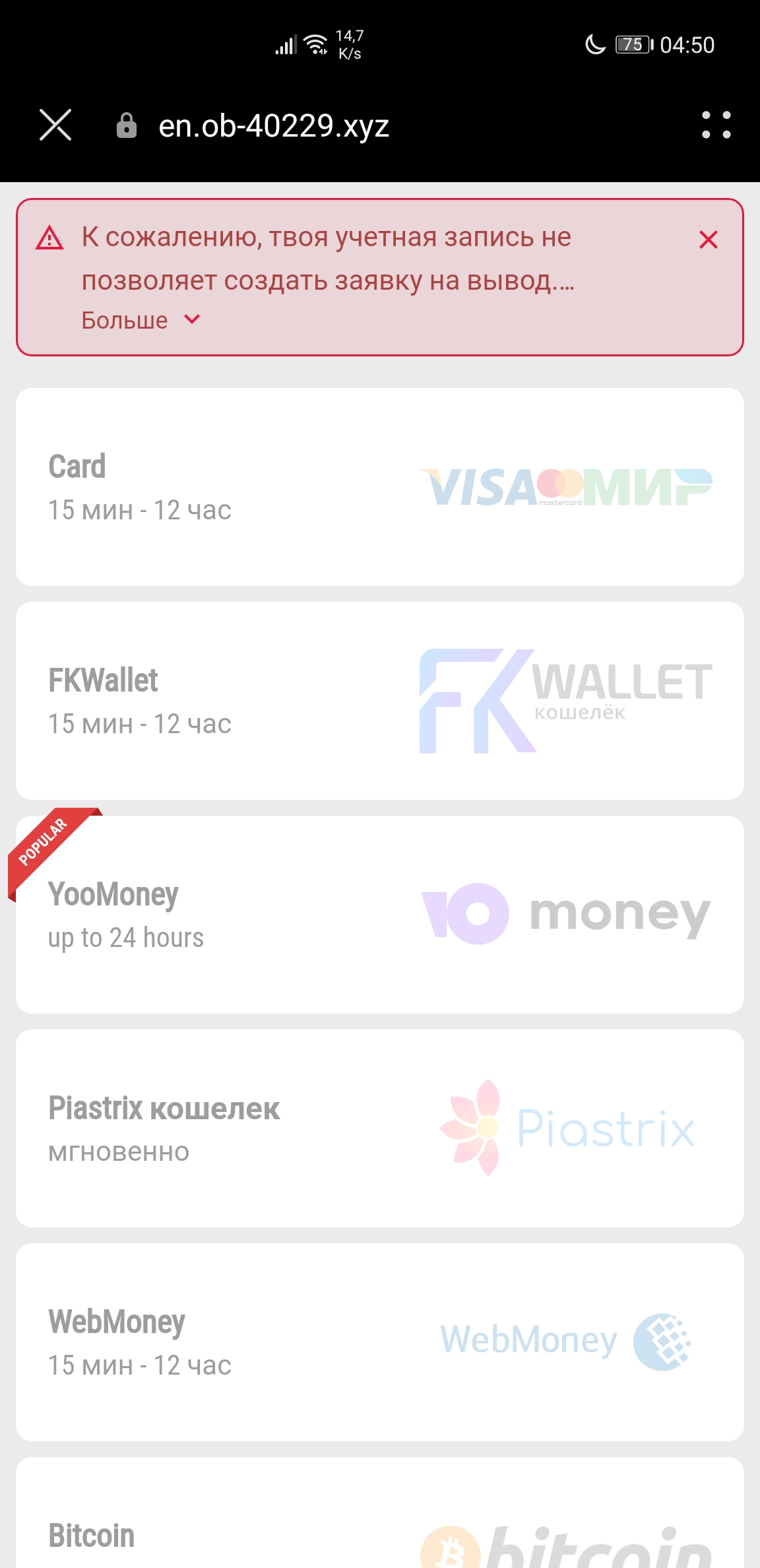Dismiss the red warning banner
The image size is (760, 1568).
(x=708, y=240)
